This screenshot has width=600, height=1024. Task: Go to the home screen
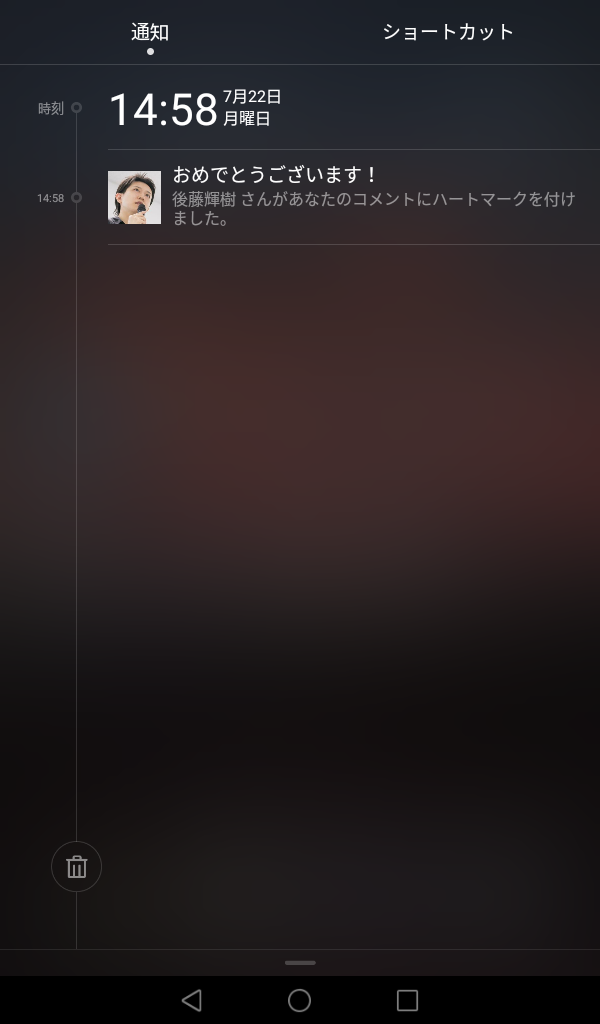[x=299, y=1000]
